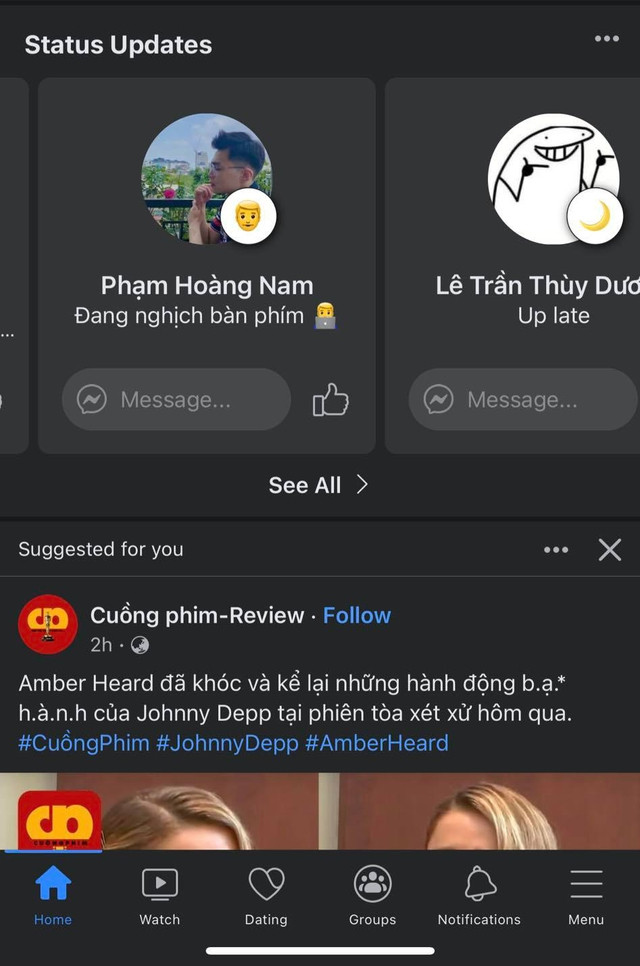Open Status Updates overflow menu
The width and height of the screenshot is (640, 966).
[x=606, y=39]
